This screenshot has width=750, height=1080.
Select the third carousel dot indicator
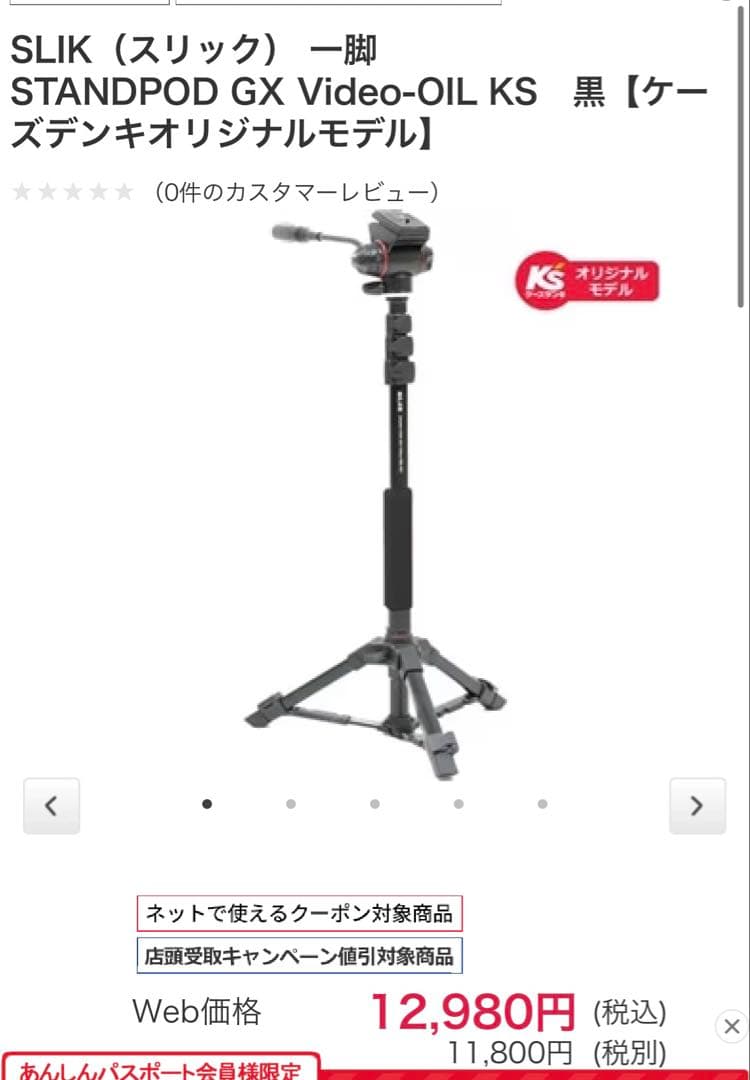tap(374, 802)
